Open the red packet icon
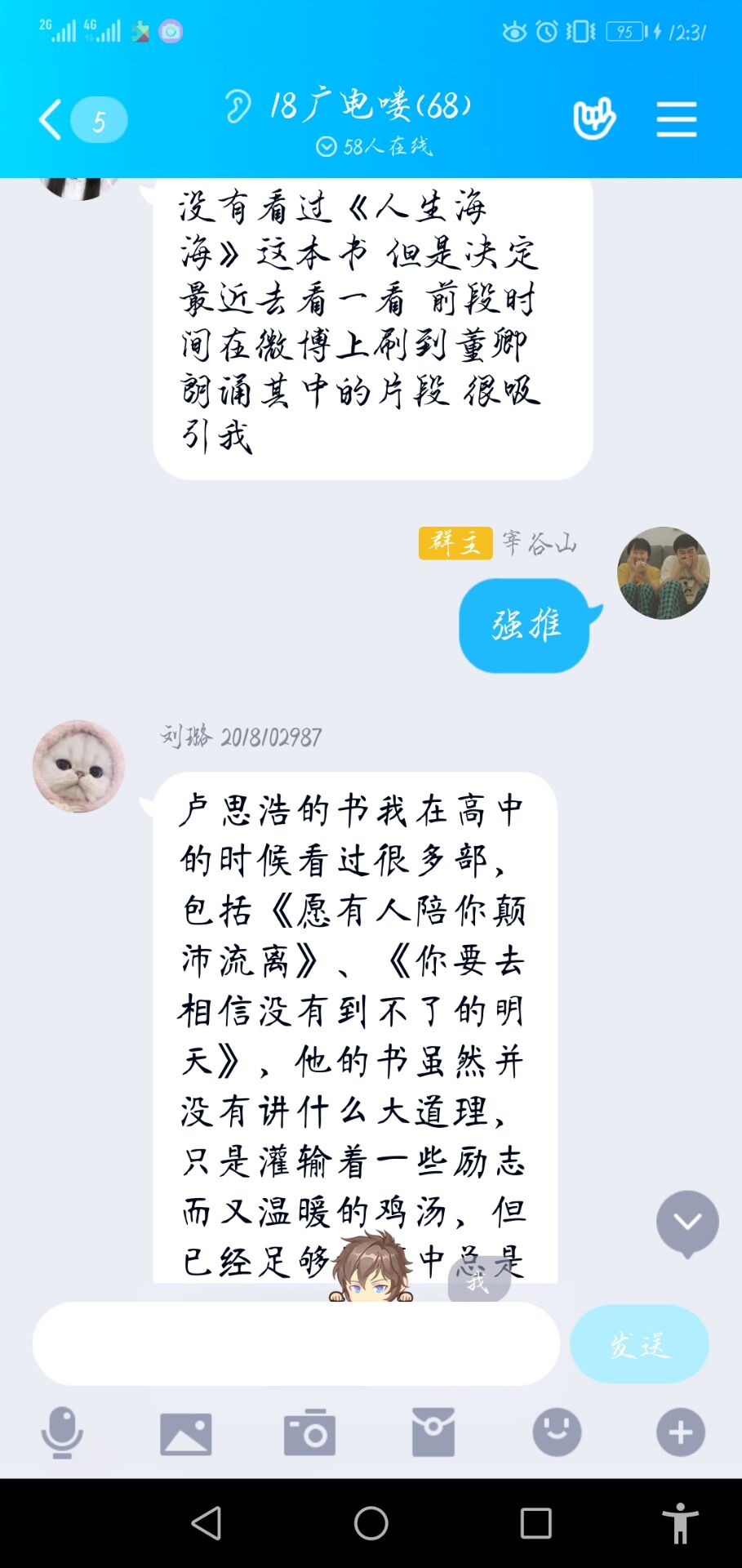 point(433,1432)
